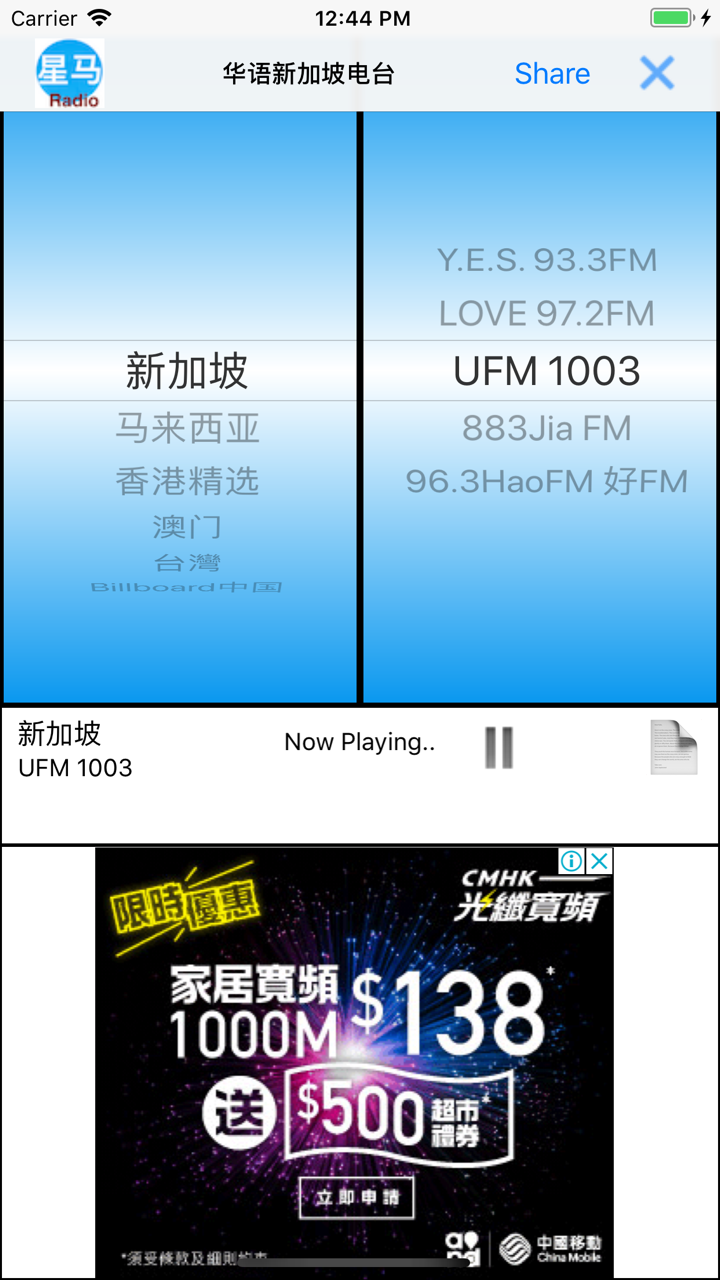Image resolution: width=720 pixels, height=1280 pixels.
Task: Open the playlist document icon
Action: click(673, 745)
